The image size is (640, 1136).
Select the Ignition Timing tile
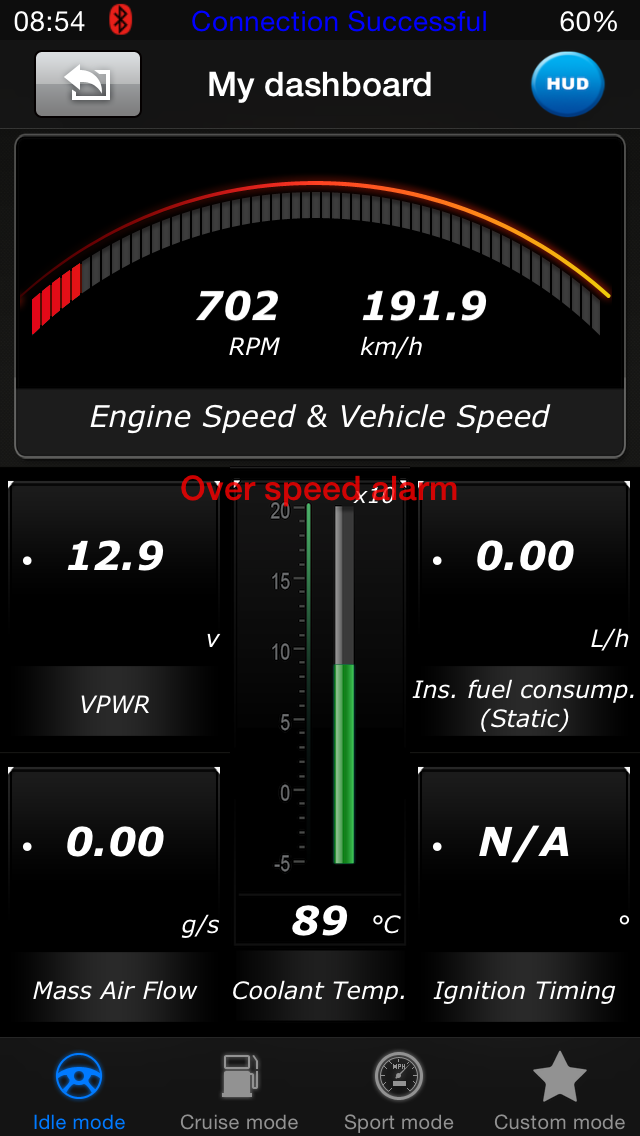(525, 895)
